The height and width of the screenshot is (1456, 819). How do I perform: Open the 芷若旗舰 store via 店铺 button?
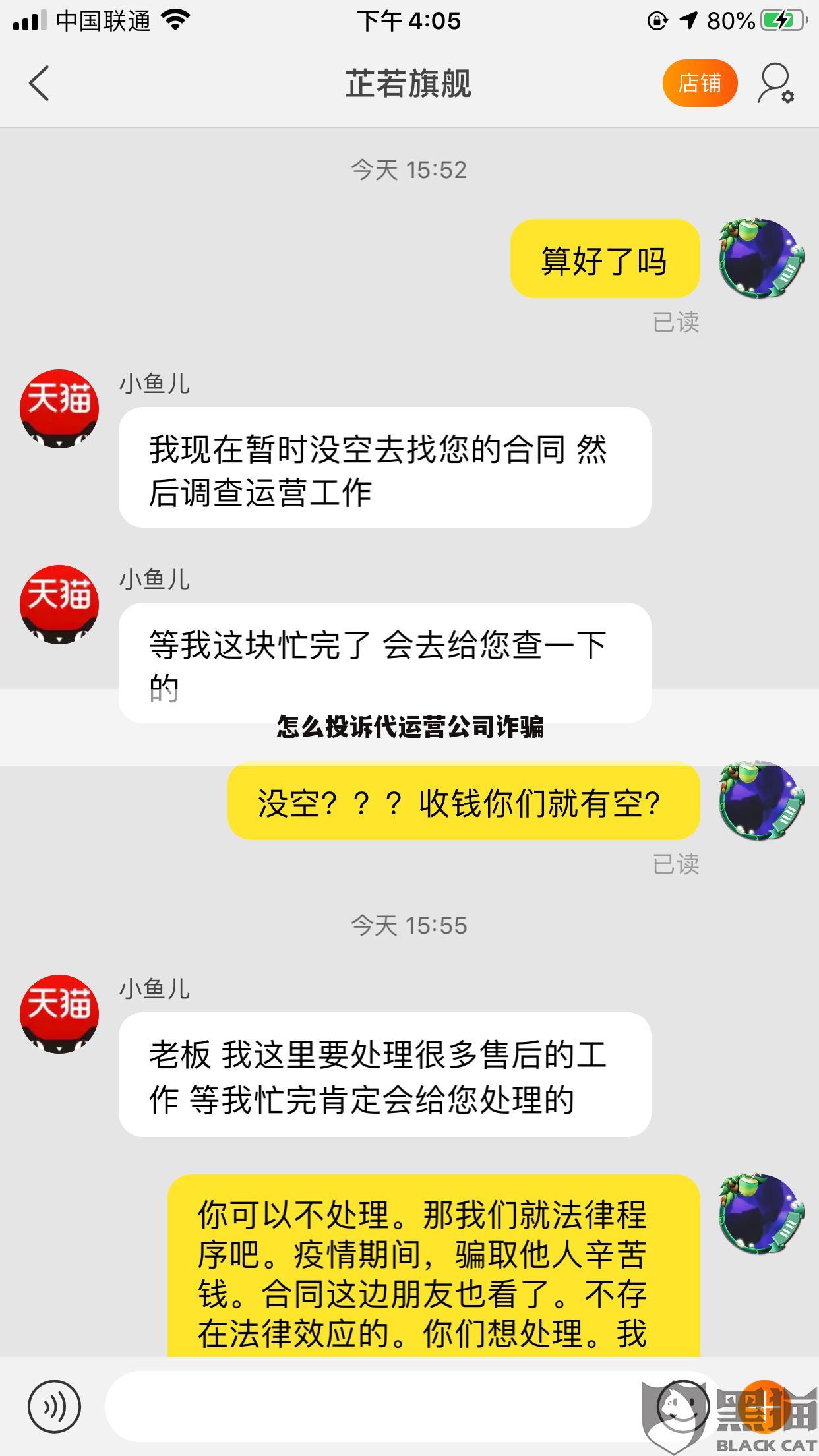point(700,82)
